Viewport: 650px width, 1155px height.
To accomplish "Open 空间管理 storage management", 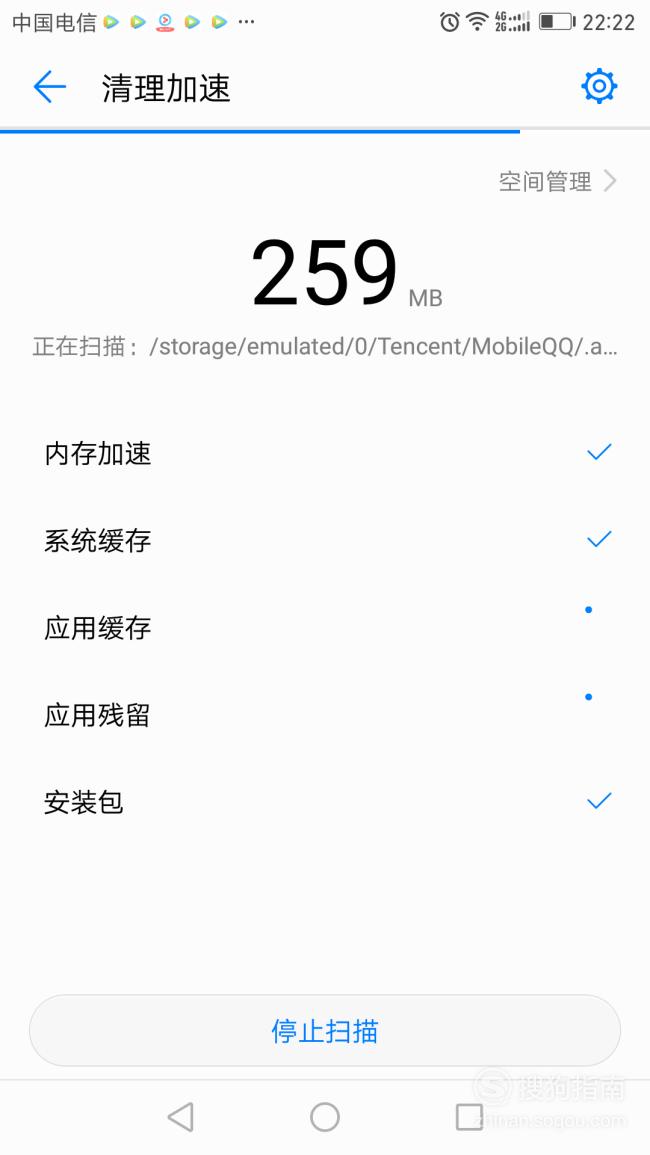I will (557, 181).
